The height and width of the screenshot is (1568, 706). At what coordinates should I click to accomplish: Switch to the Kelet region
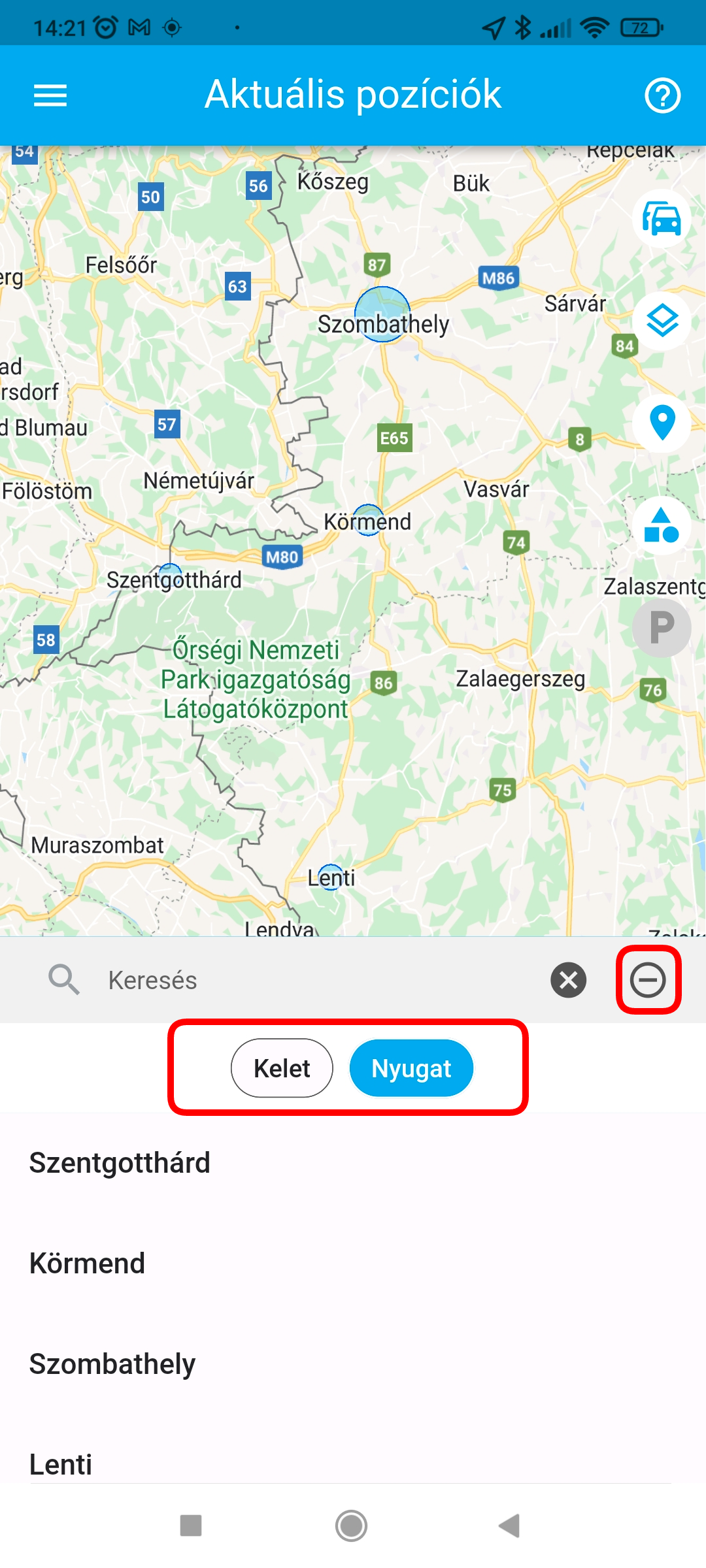click(282, 1068)
